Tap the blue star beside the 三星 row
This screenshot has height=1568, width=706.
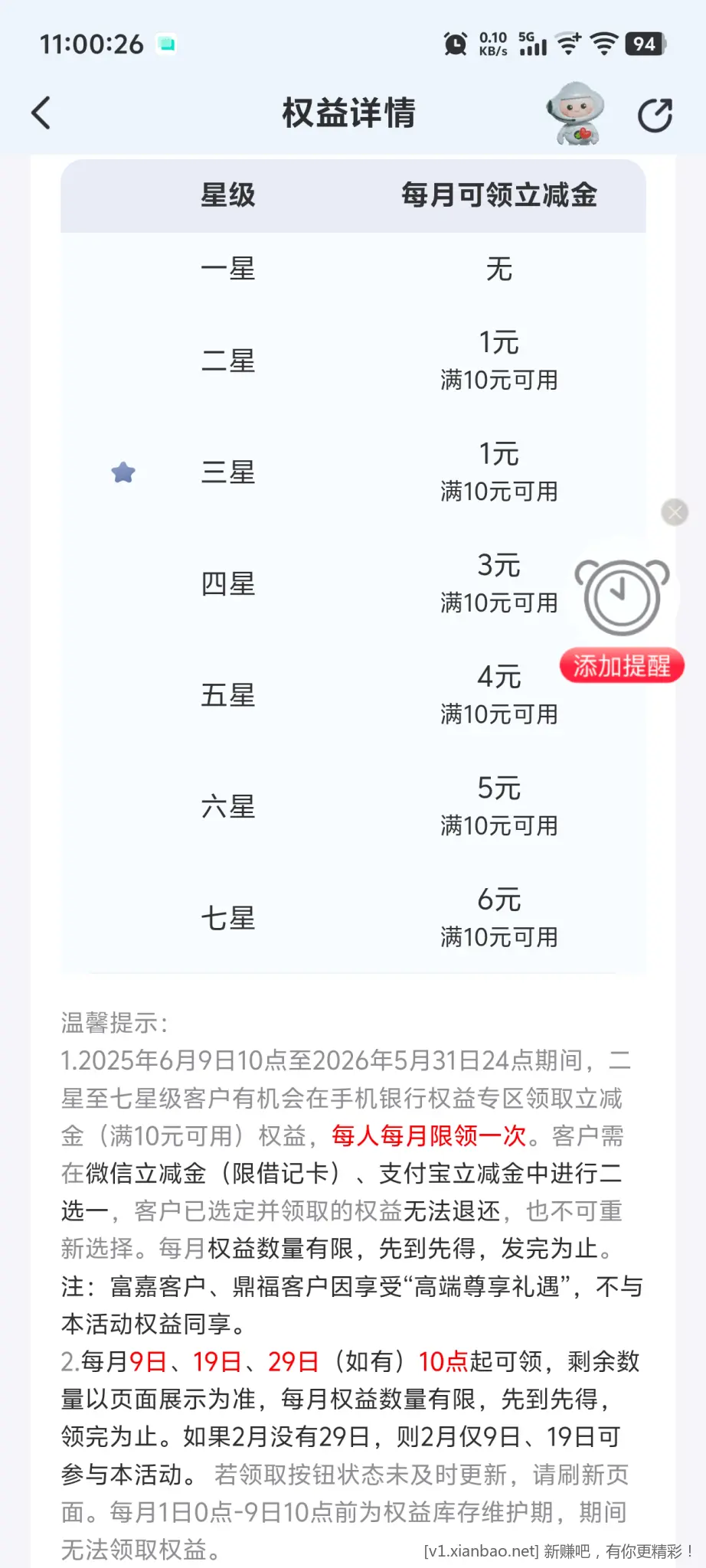click(125, 472)
